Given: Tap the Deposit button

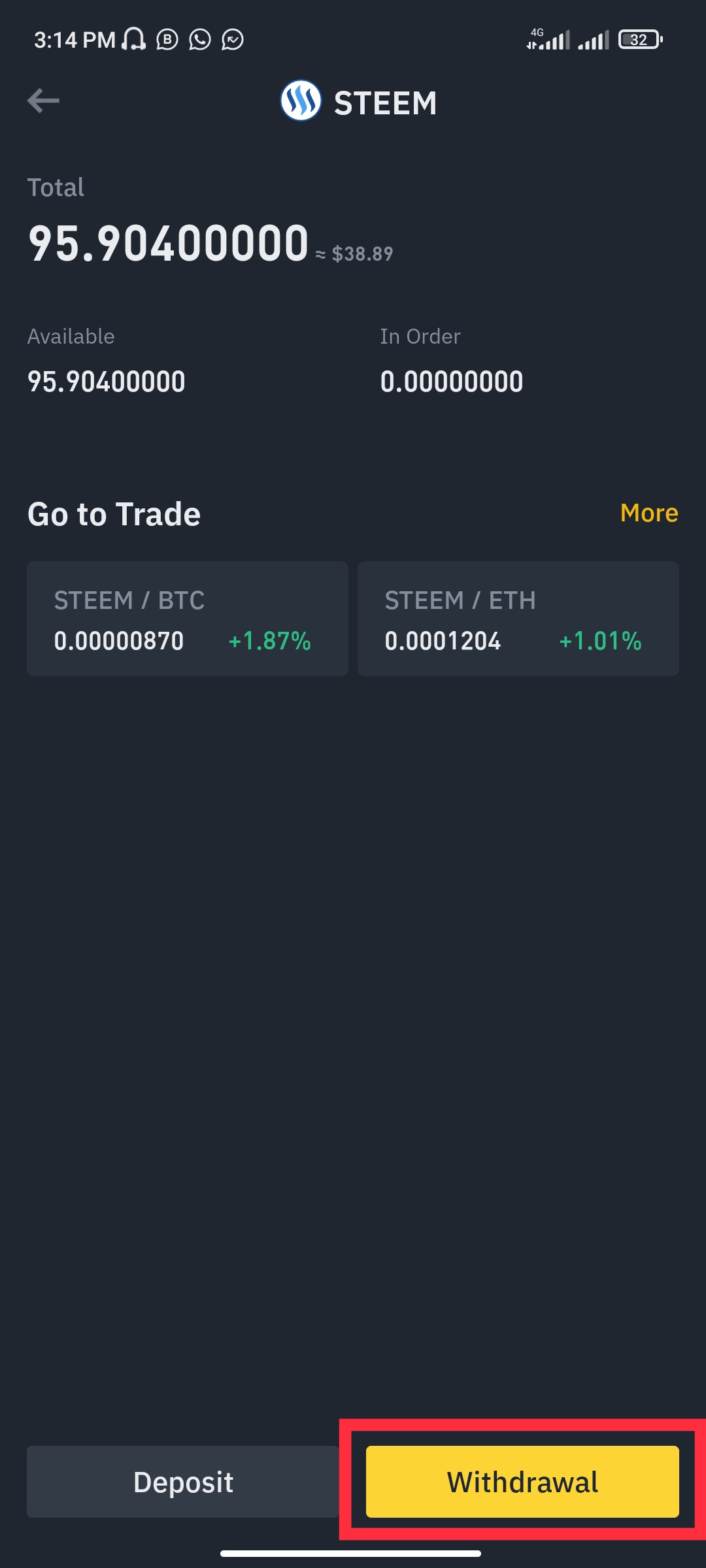Looking at the screenshot, I should tap(183, 1482).
